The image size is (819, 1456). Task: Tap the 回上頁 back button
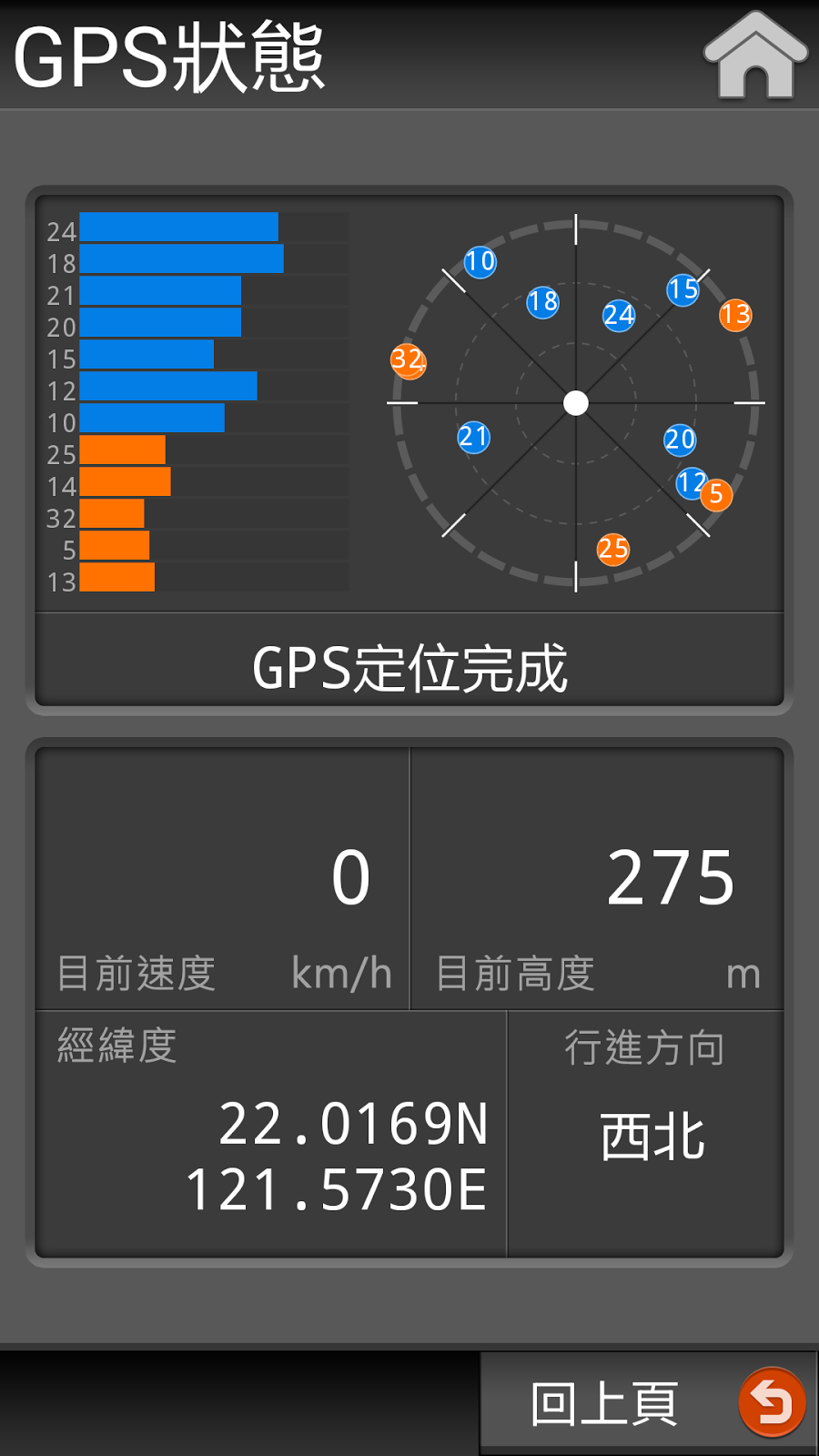[650, 1402]
